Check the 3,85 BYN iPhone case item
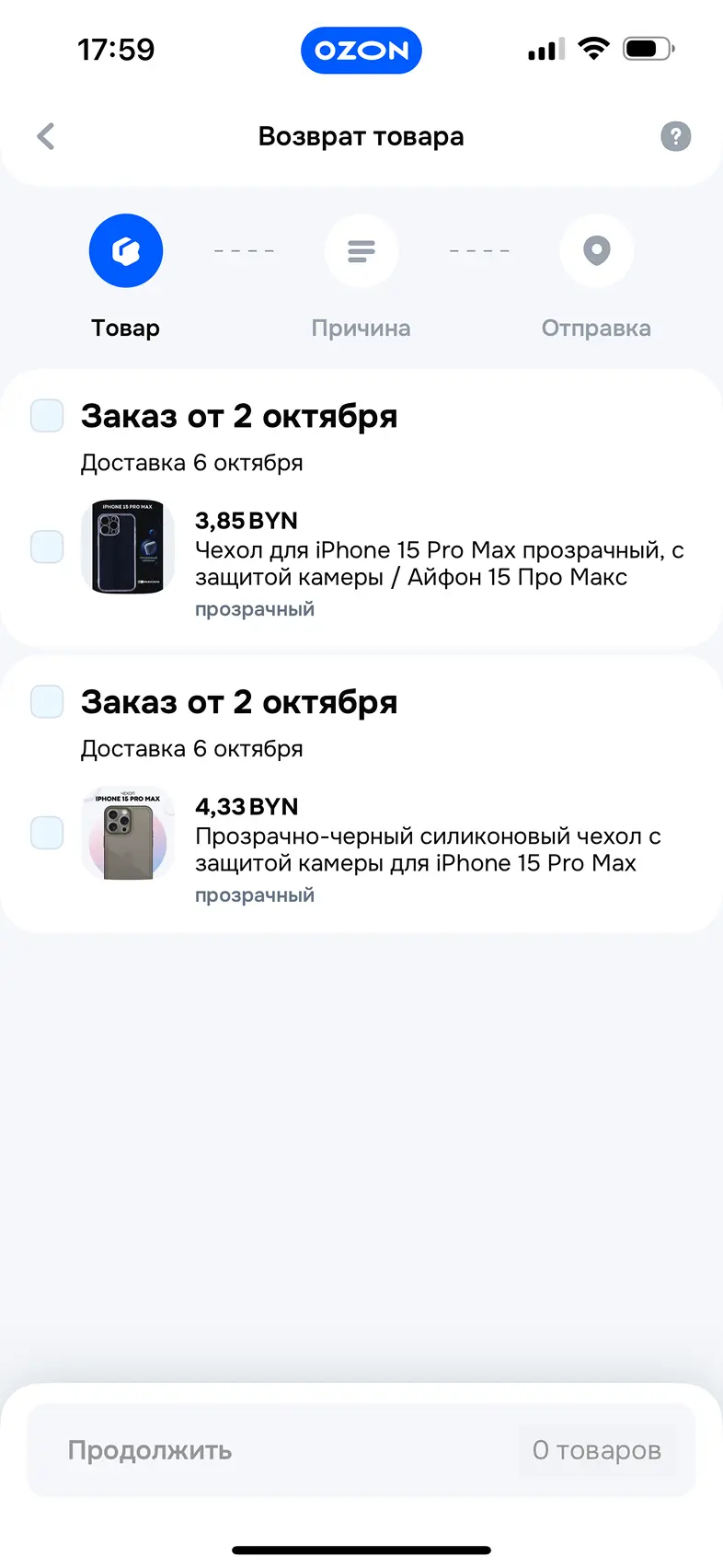The width and height of the screenshot is (723, 1568). [x=47, y=547]
